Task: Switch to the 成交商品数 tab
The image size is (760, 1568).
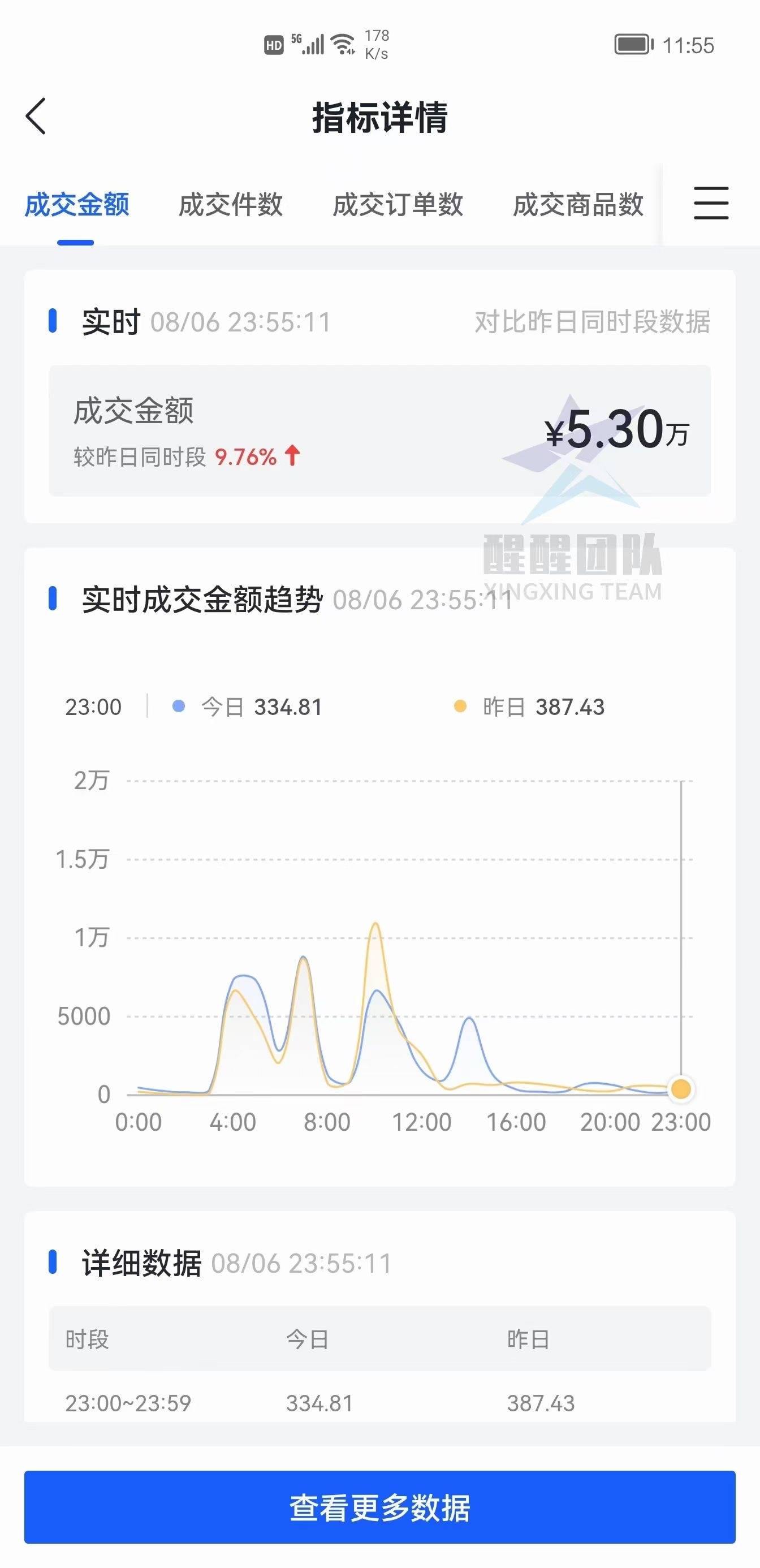Action: [x=578, y=205]
